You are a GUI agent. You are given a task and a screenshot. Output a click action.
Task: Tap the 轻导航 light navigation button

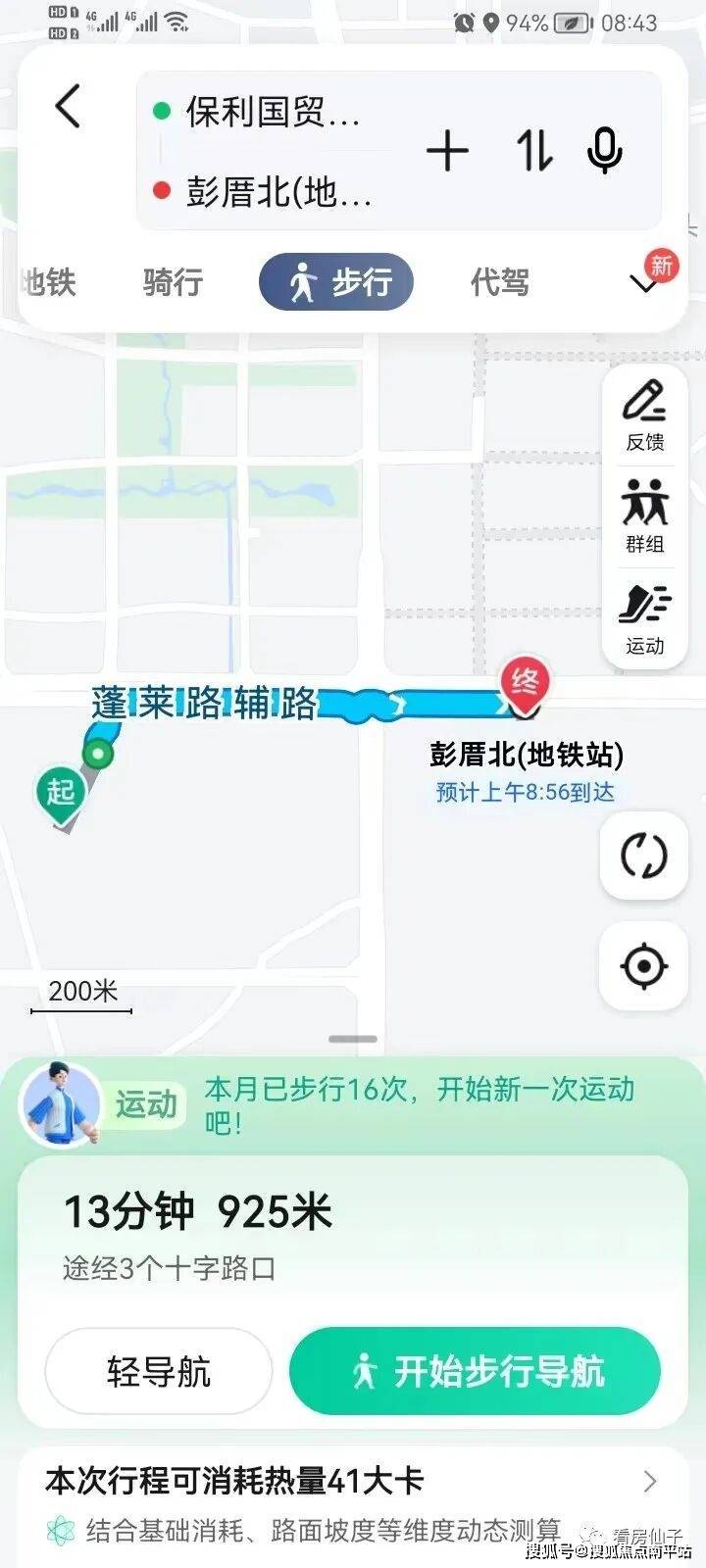click(159, 1372)
